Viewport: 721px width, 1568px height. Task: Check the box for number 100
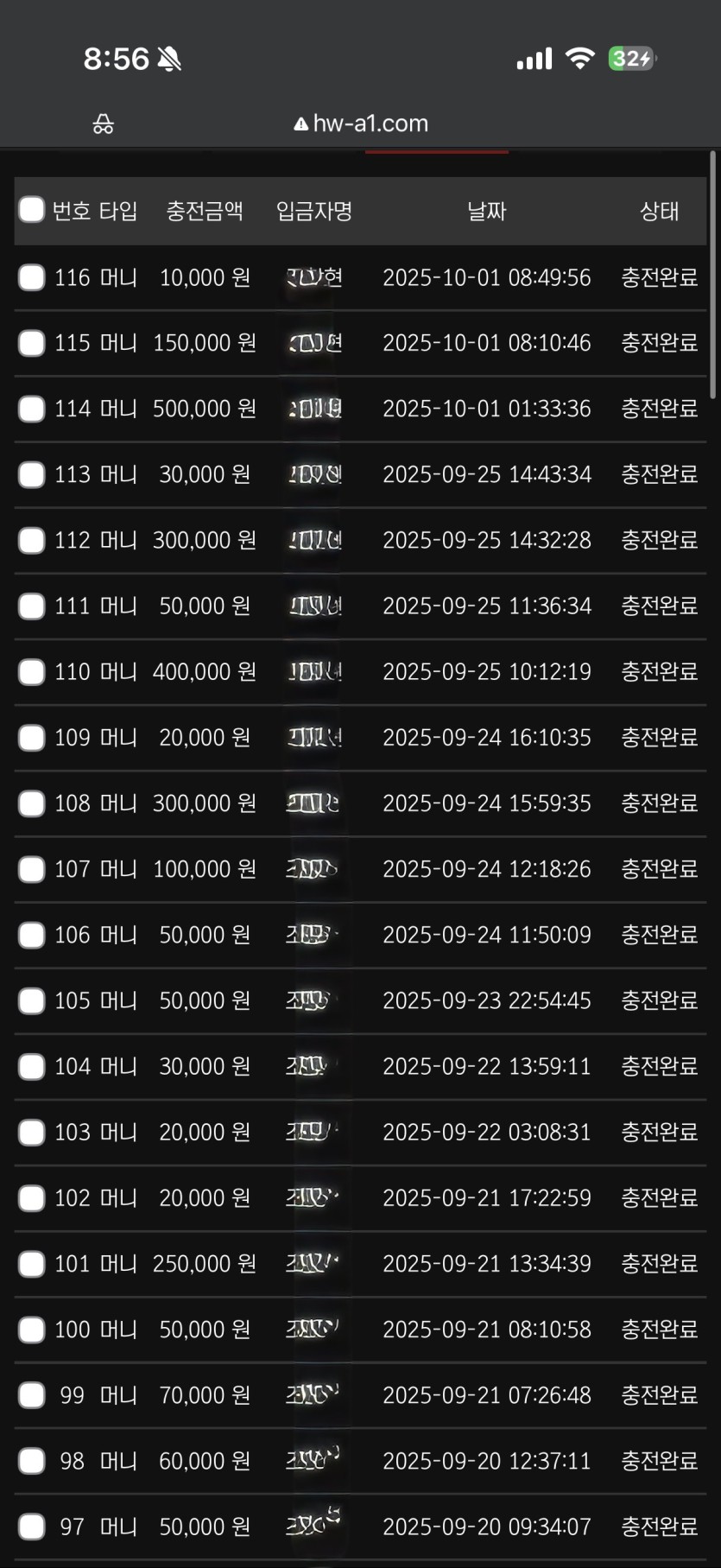tap(32, 1330)
